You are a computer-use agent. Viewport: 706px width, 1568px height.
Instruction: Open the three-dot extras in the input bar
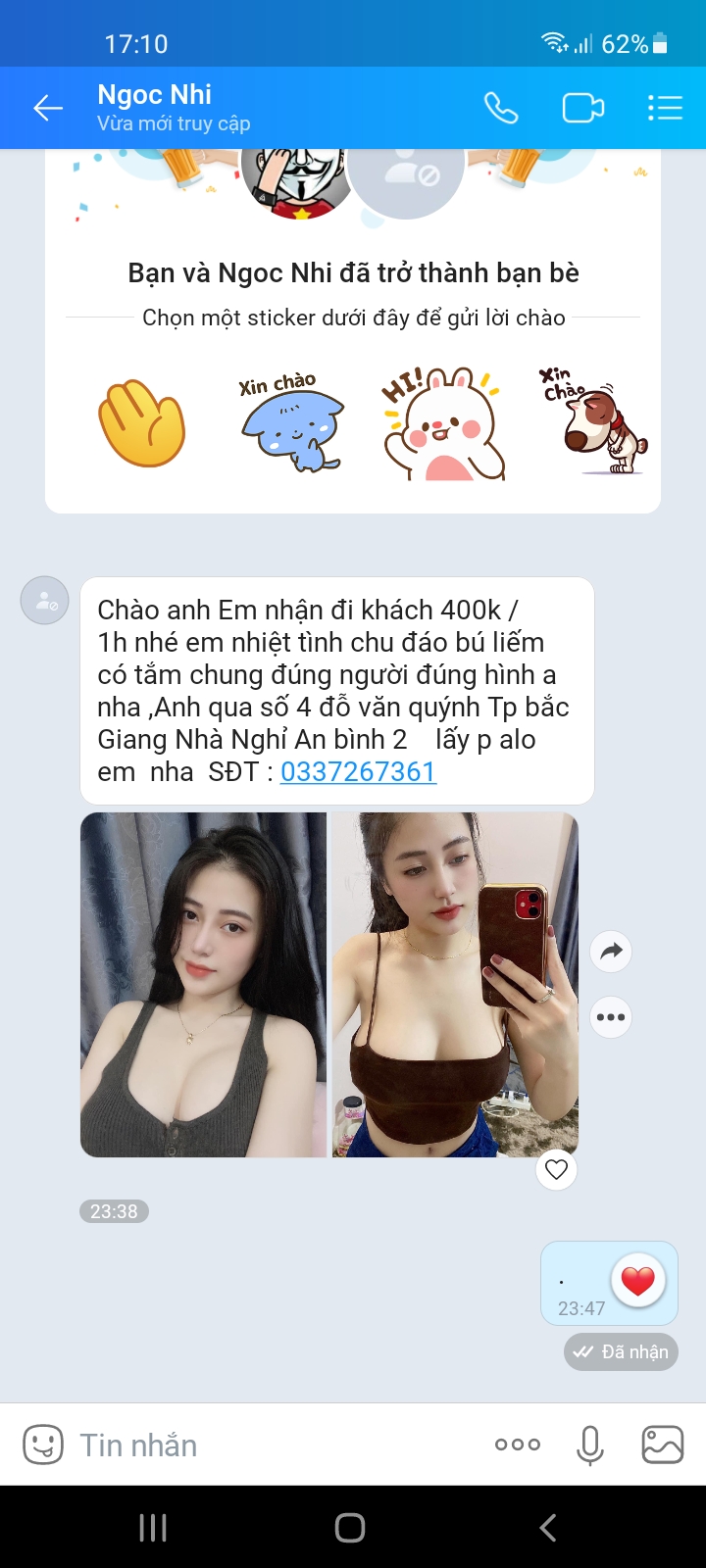[518, 1445]
